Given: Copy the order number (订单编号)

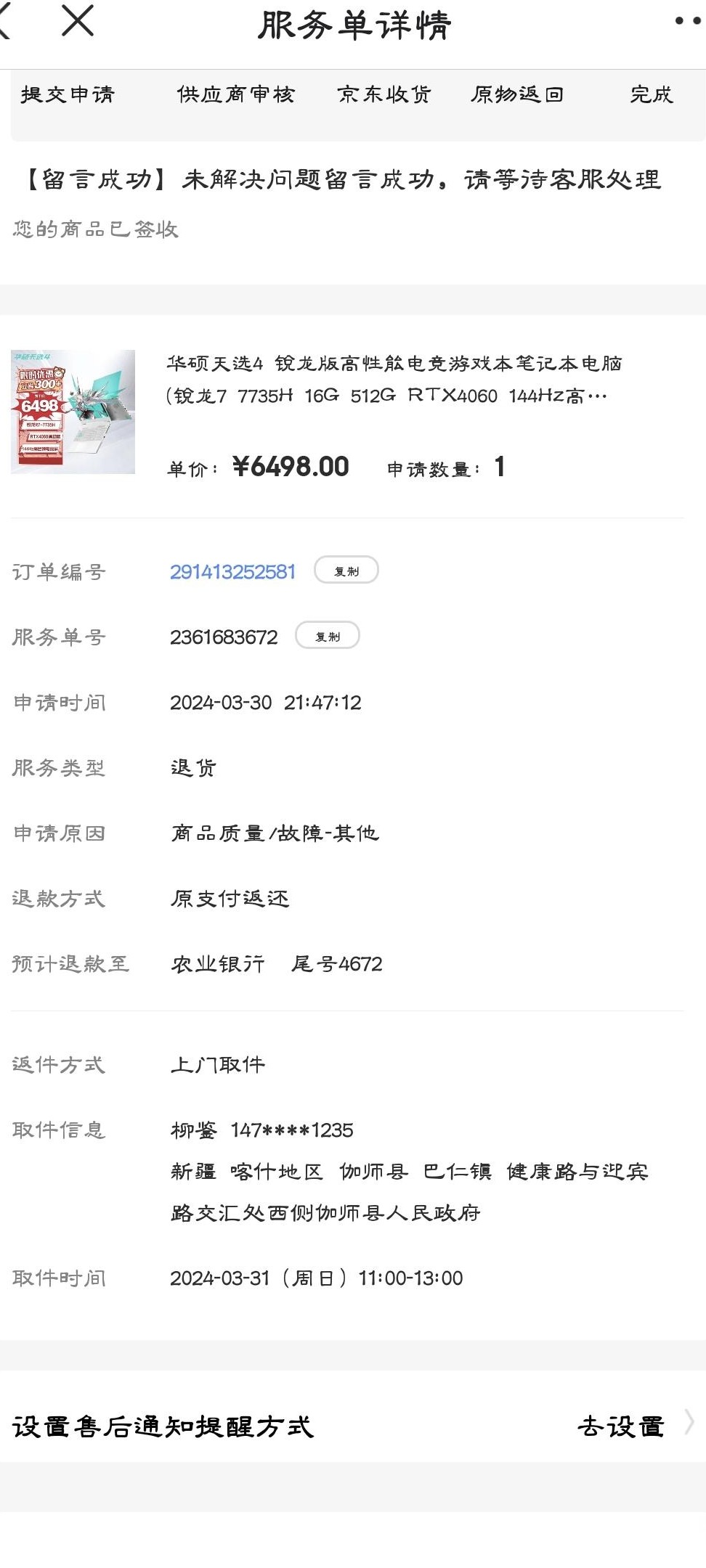Looking at the screenshot, I should [346, 570].
